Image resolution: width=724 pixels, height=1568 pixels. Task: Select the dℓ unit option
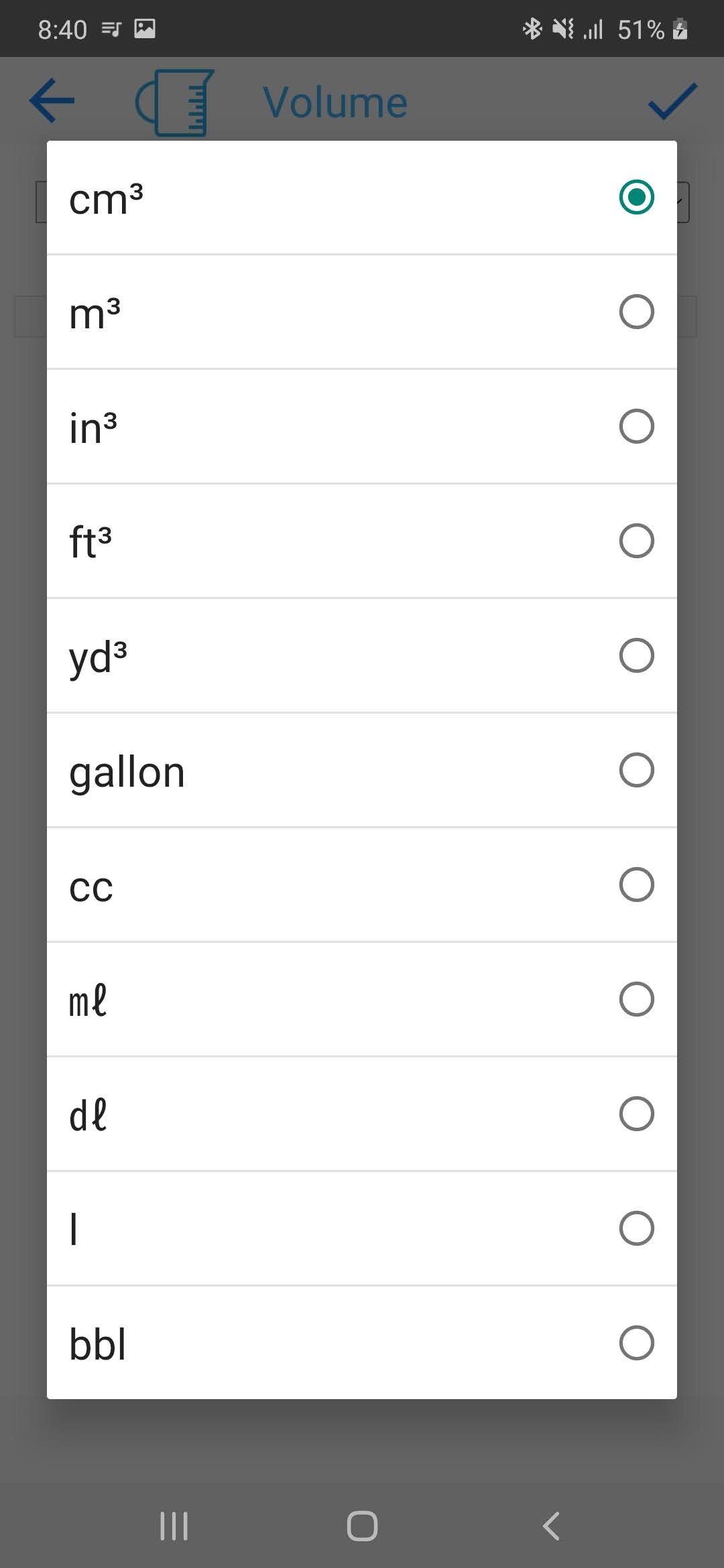[362, 1114]
